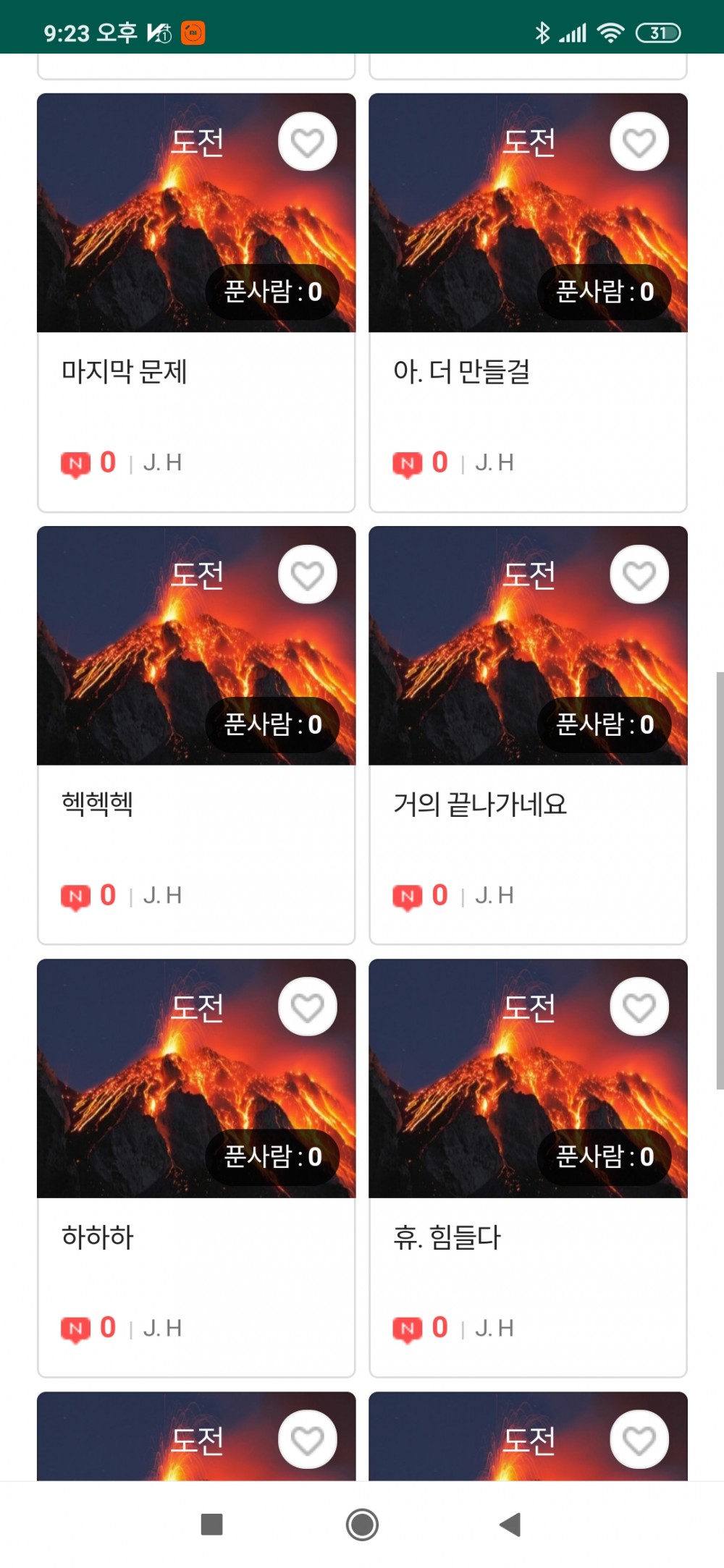Heart the 거의 끝나가네요 card
The height and width of the screenshot is (1568, 724).
pos(639,575)
